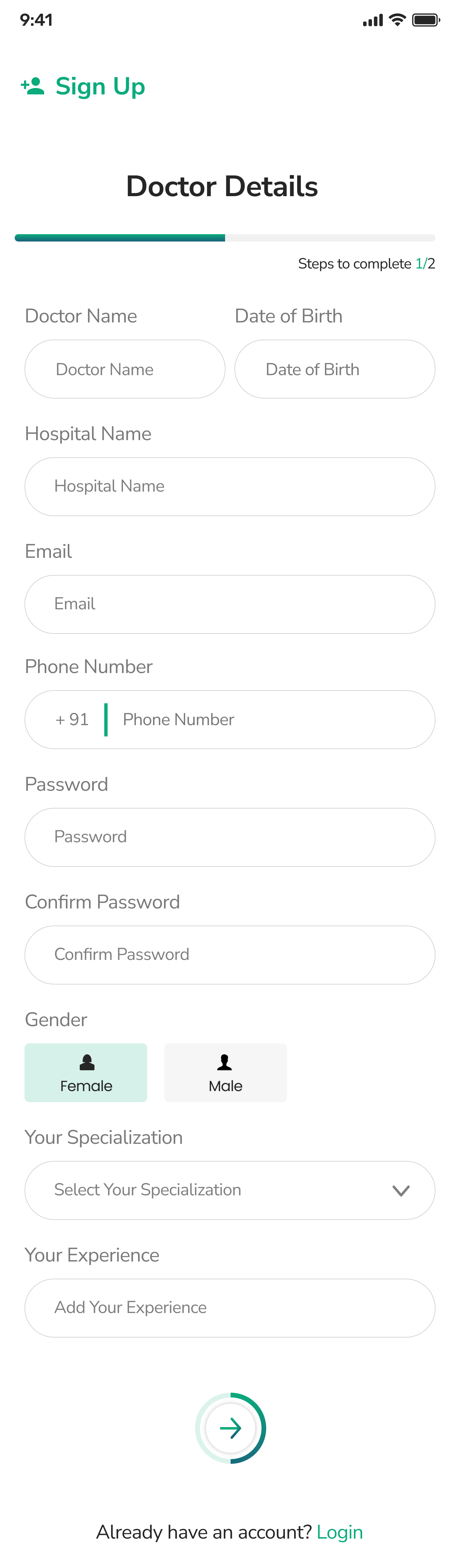Choose Female as gender
This screenshot has height=1568, width=460.
point(86,1072)
